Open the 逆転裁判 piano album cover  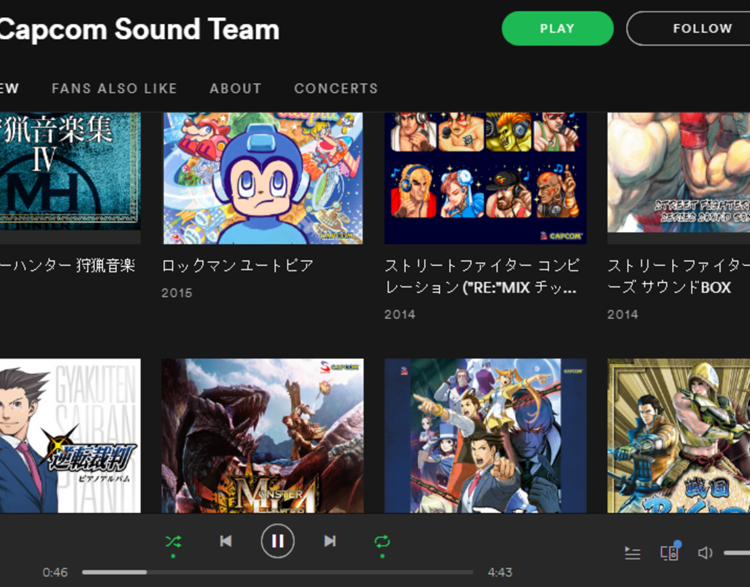pyautogui.click(x=68, y=436)
